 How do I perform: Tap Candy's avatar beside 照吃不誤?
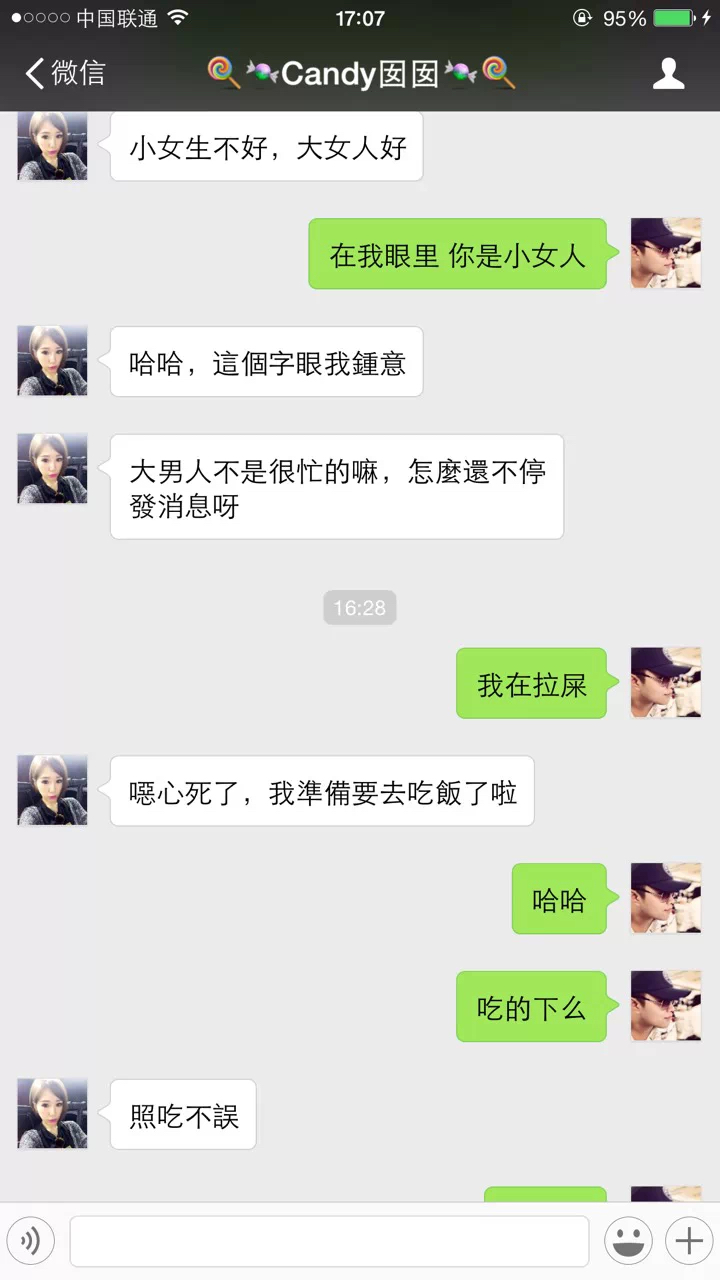pos(52,1113)
